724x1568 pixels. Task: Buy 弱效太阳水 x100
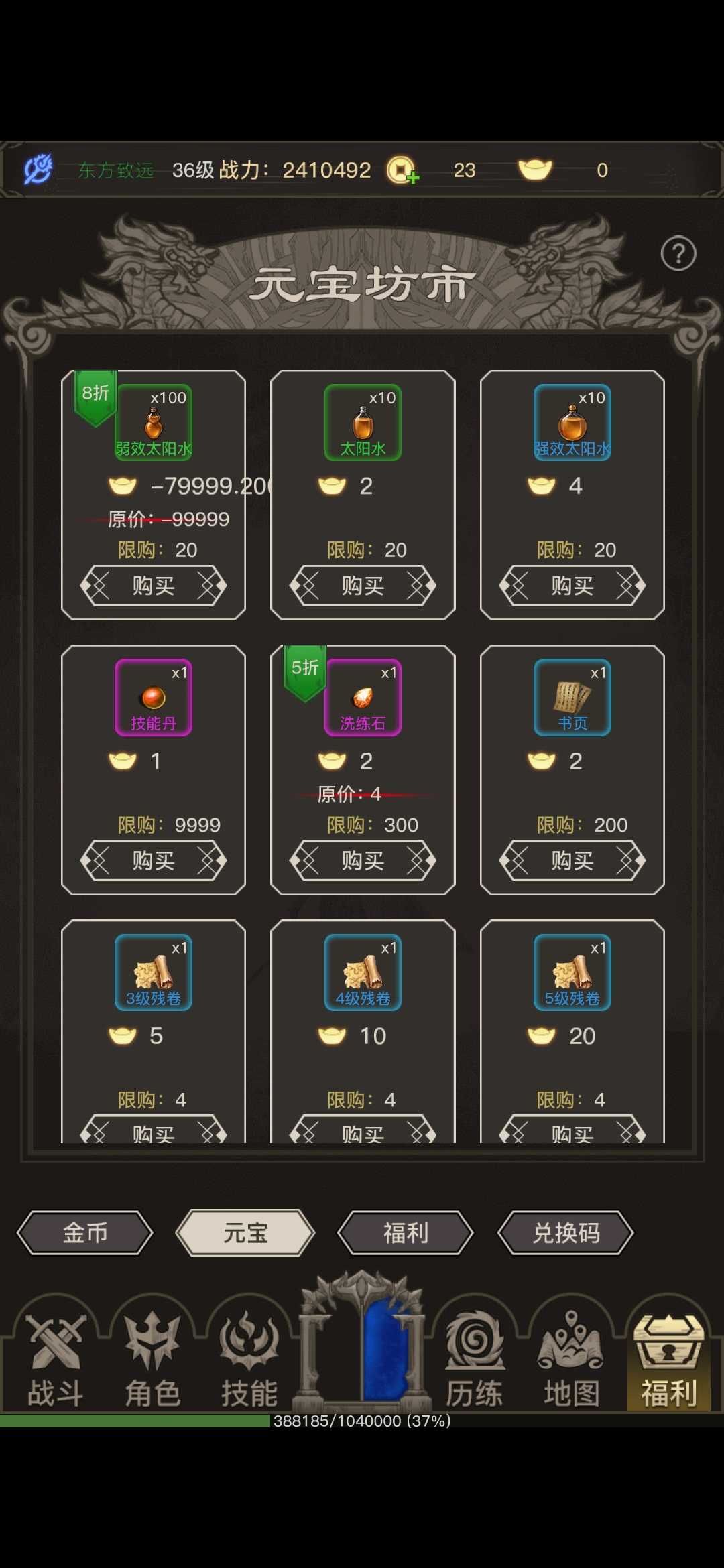coord(154,586)
